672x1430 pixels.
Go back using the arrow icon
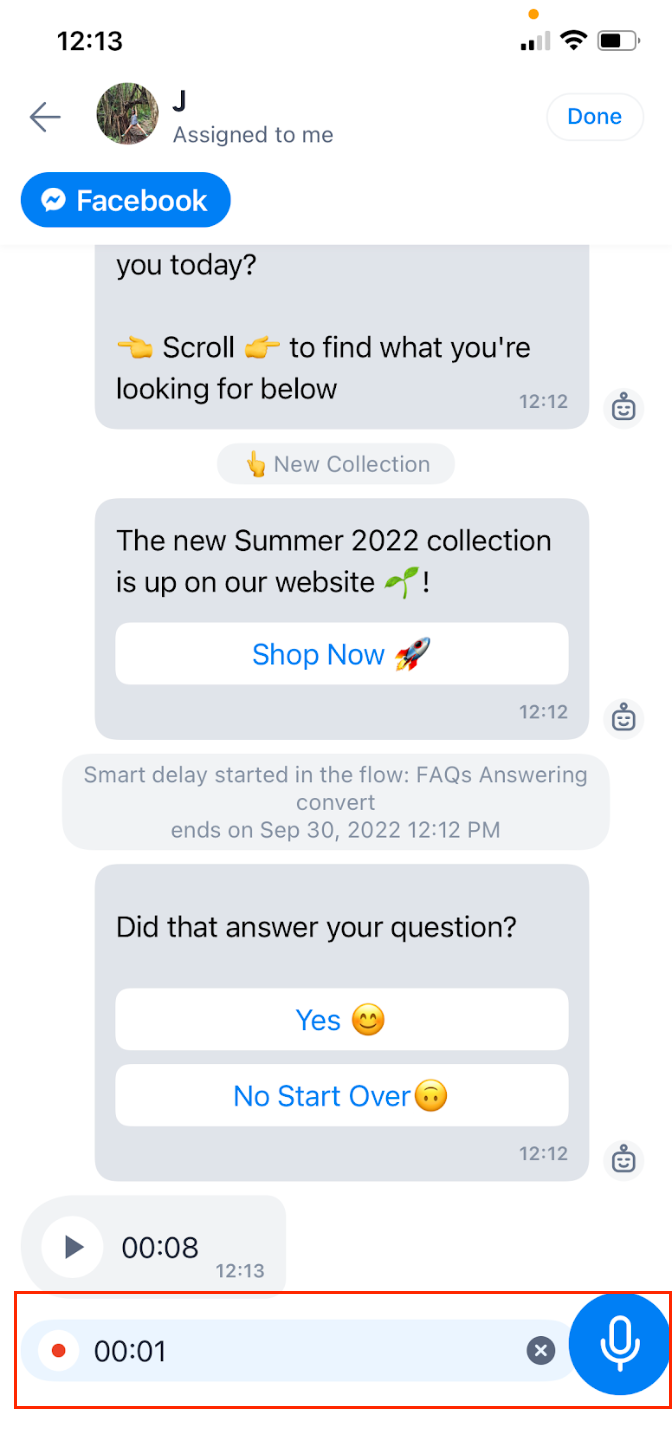(45, 117)
